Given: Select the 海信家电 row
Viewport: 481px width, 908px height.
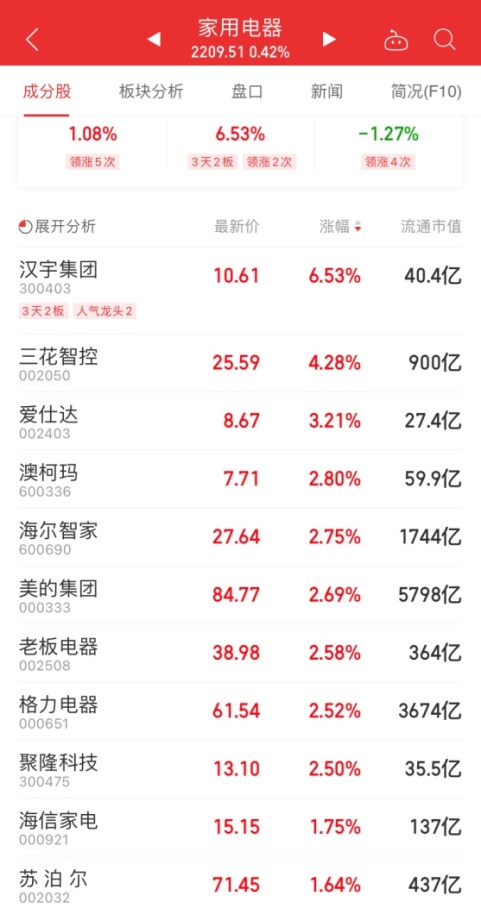Looking at the screenshot, I should [240, 827].
